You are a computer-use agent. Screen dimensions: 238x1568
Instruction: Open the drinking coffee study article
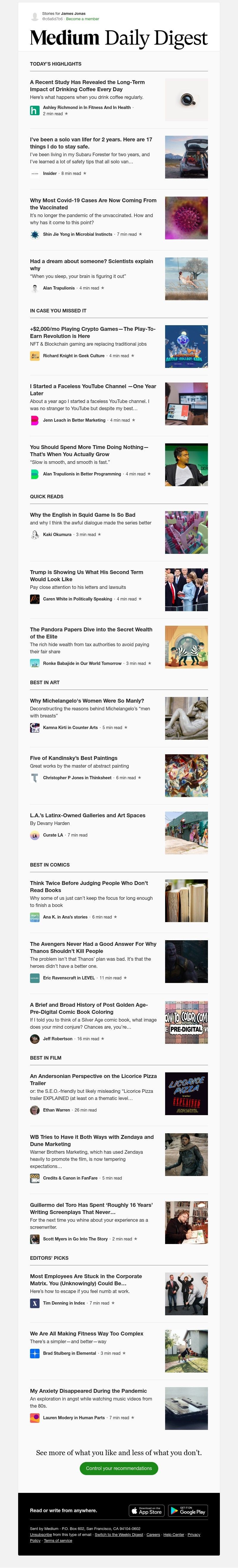pos(87,85)
